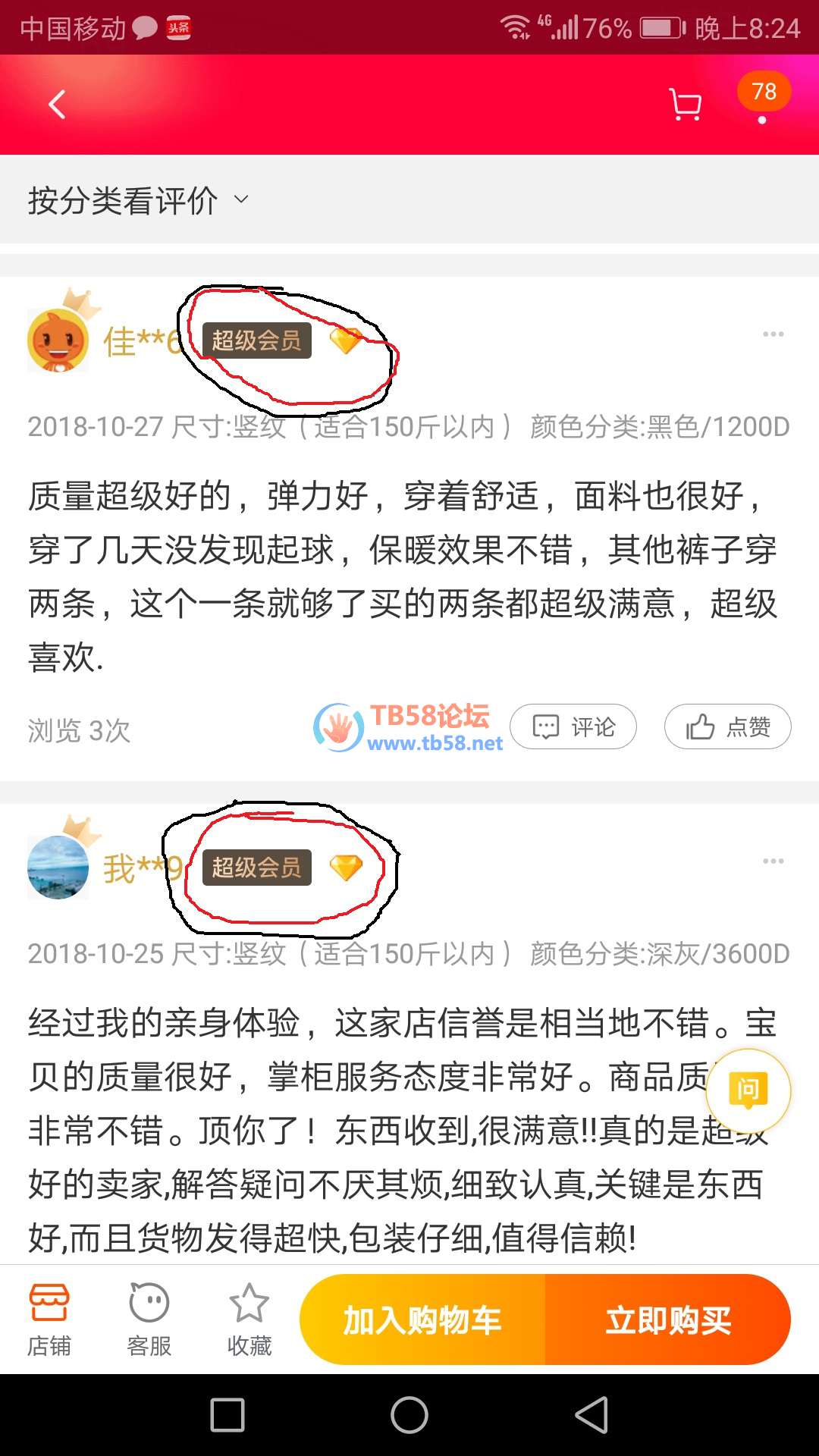Viewport: 819px width, 1456px height.
Task: Contact 客服 customer service
Action: [149, 1319]
